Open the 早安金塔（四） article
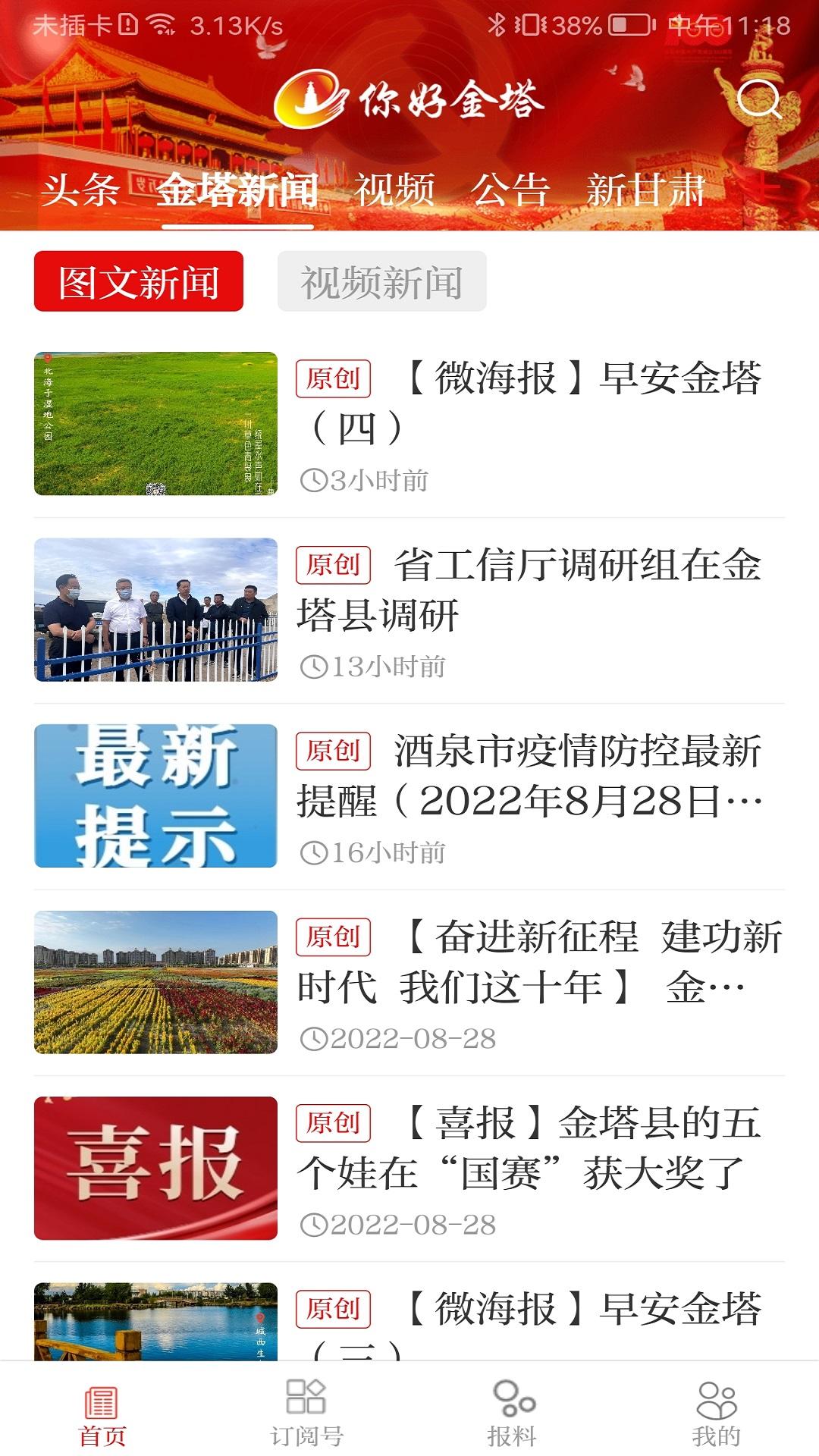The image size is (819, 1456). pos(531,402)
